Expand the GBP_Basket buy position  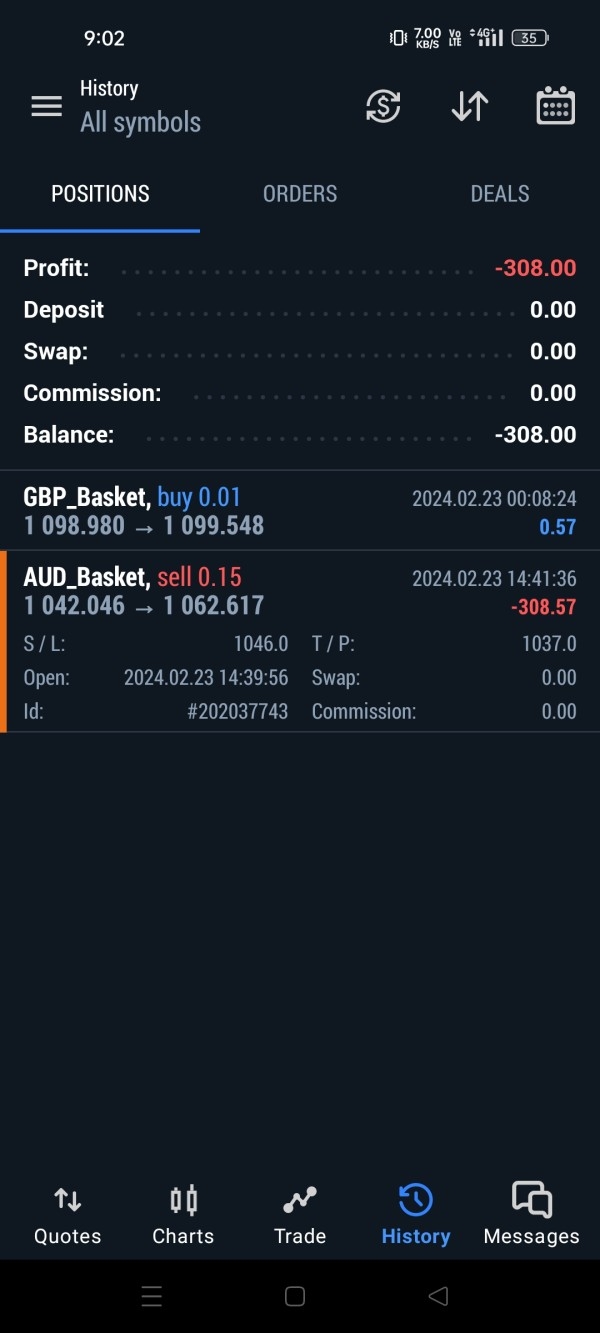[300, 511]
